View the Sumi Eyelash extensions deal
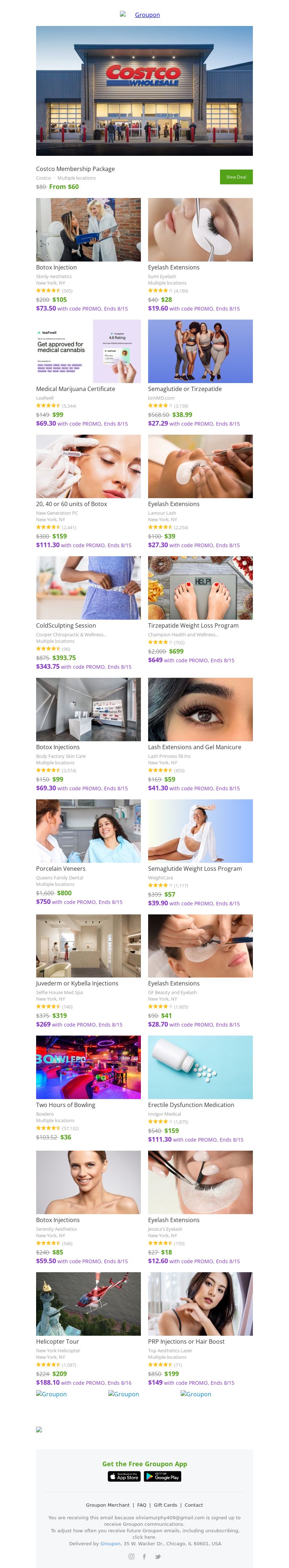 click(x=200, y=230)
